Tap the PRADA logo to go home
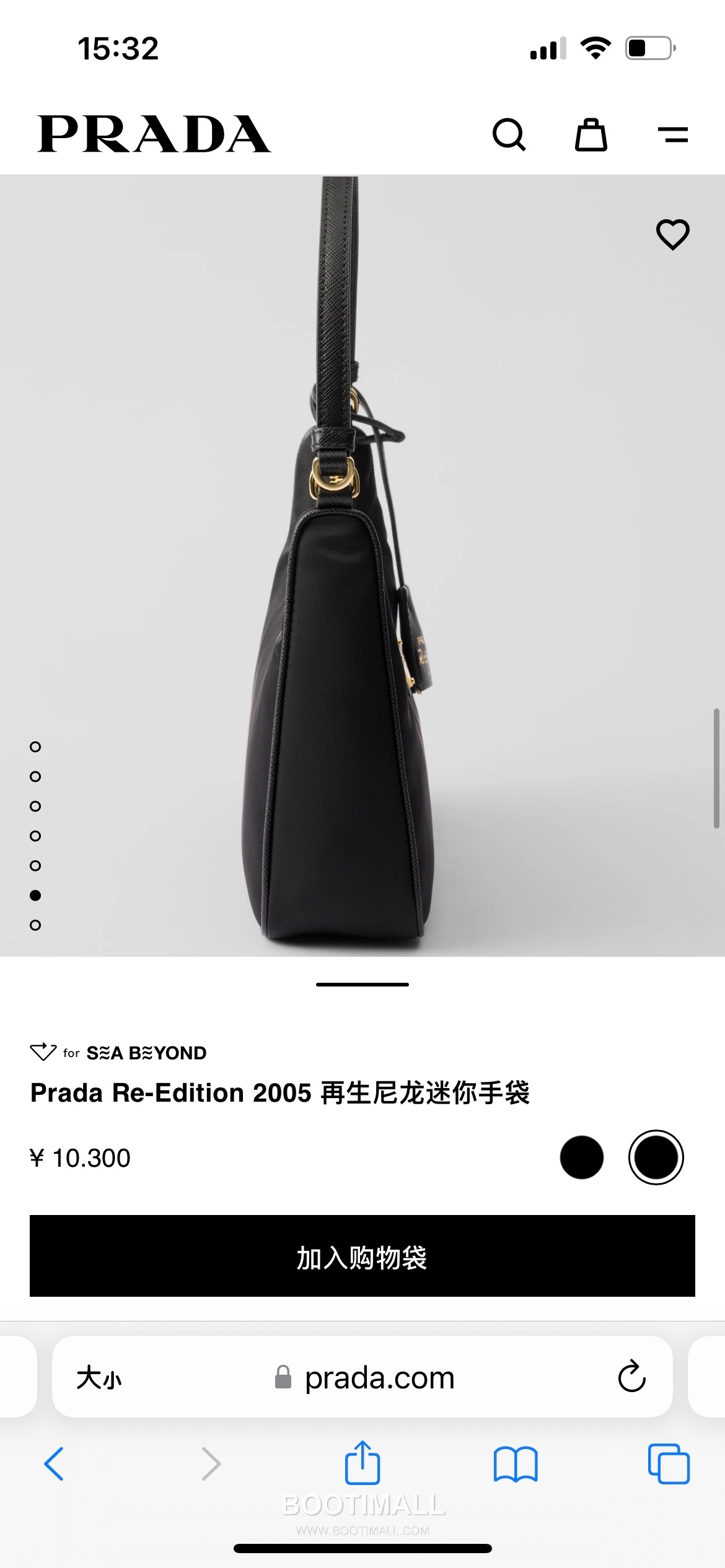 pos(152,133)
